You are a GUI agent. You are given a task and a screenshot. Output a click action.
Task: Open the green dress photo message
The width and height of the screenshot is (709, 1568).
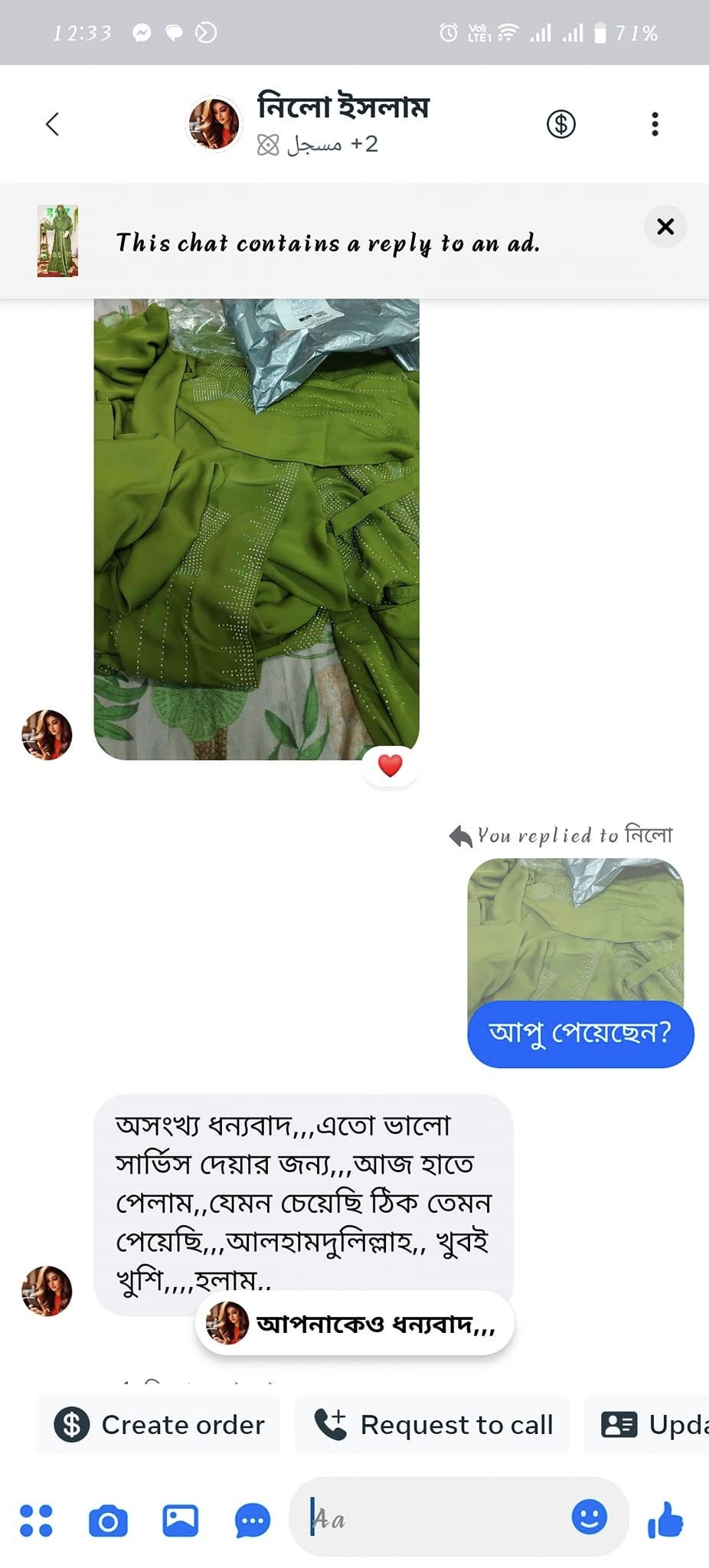(x=256, y=528)
